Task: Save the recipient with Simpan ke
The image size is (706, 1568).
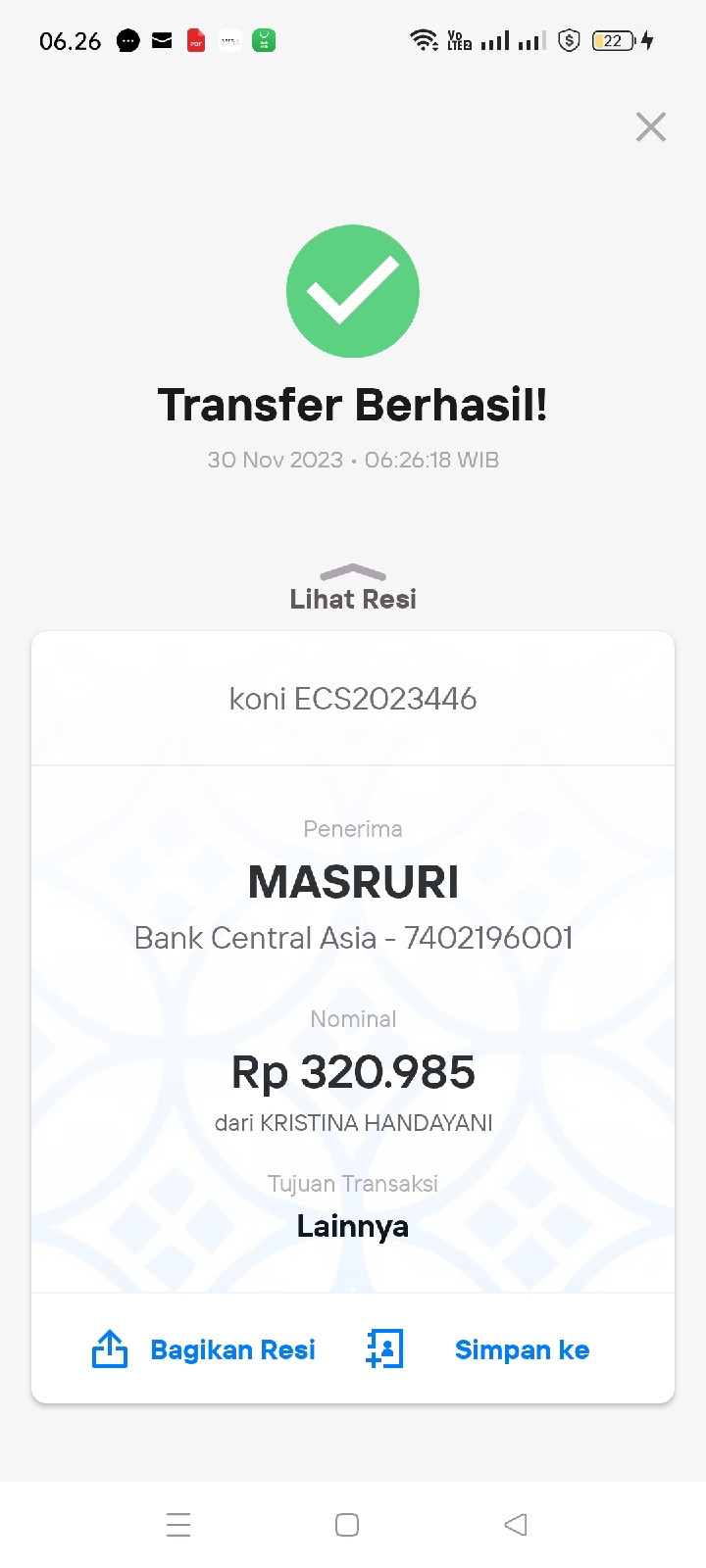Action: (x=479, y=1349)
